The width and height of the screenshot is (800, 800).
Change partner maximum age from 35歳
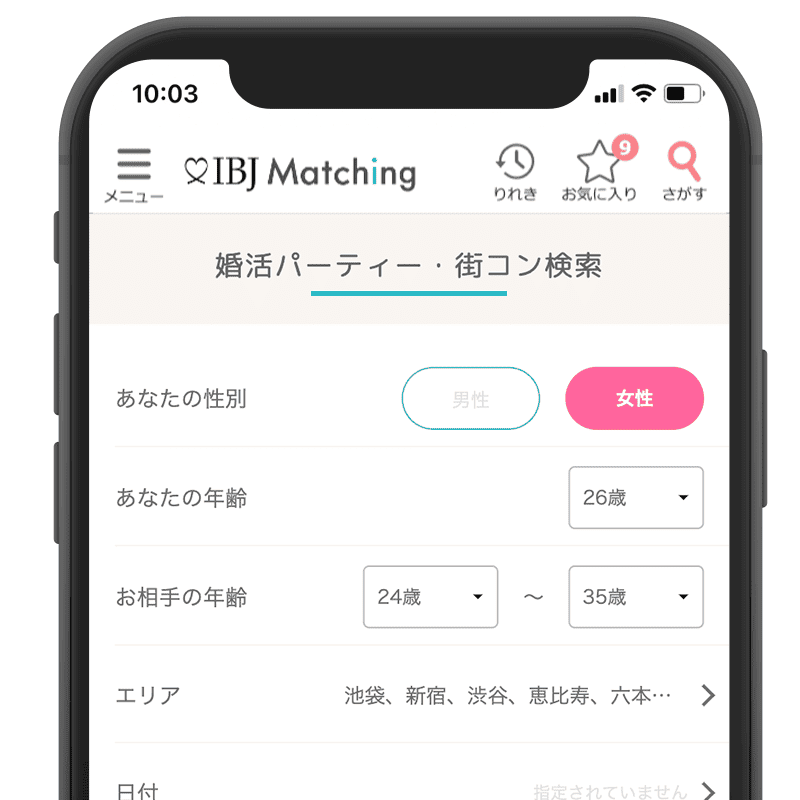click(635, 597)
